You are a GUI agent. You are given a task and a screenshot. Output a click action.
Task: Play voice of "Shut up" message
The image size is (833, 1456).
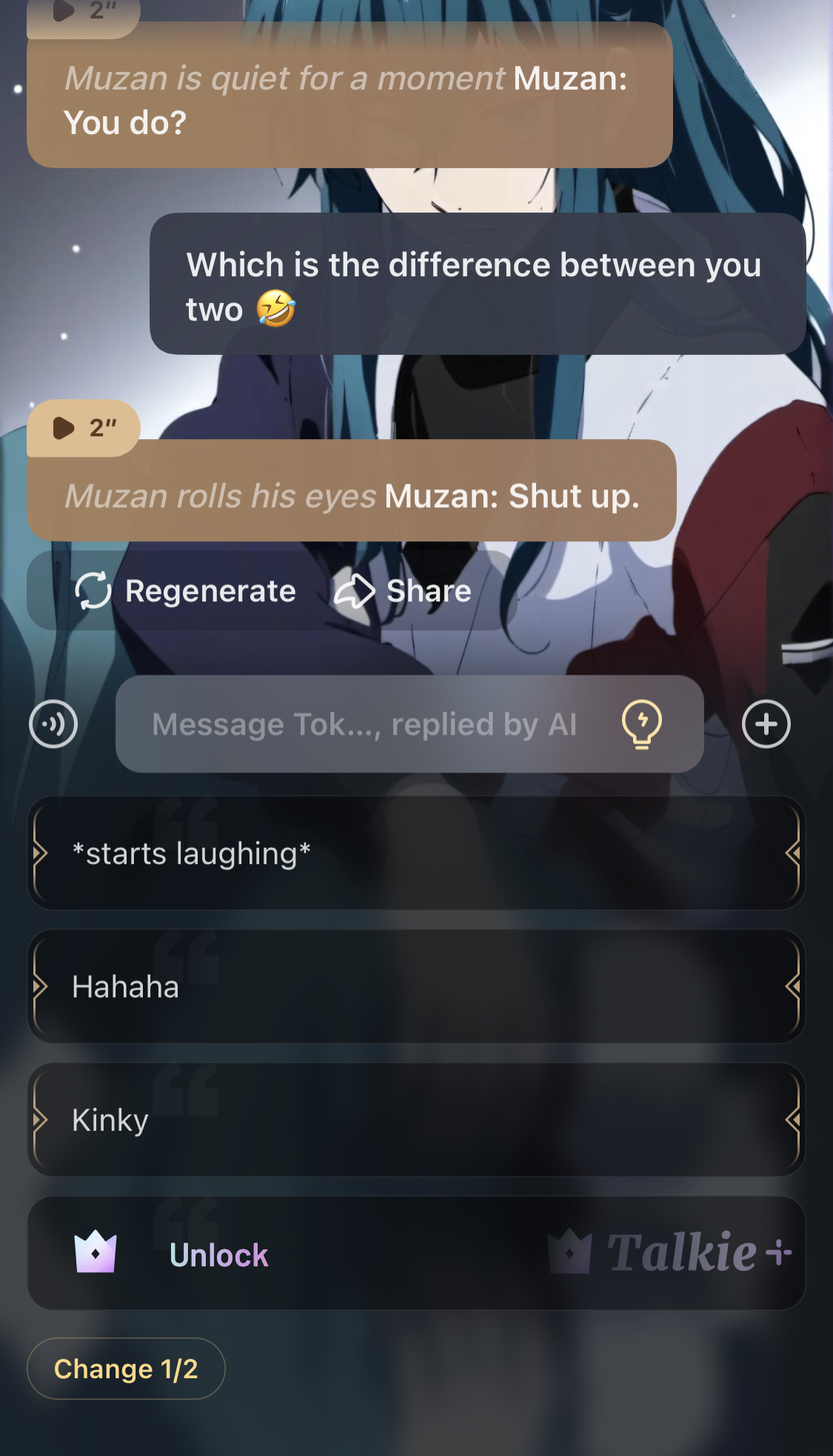point(83,427)
